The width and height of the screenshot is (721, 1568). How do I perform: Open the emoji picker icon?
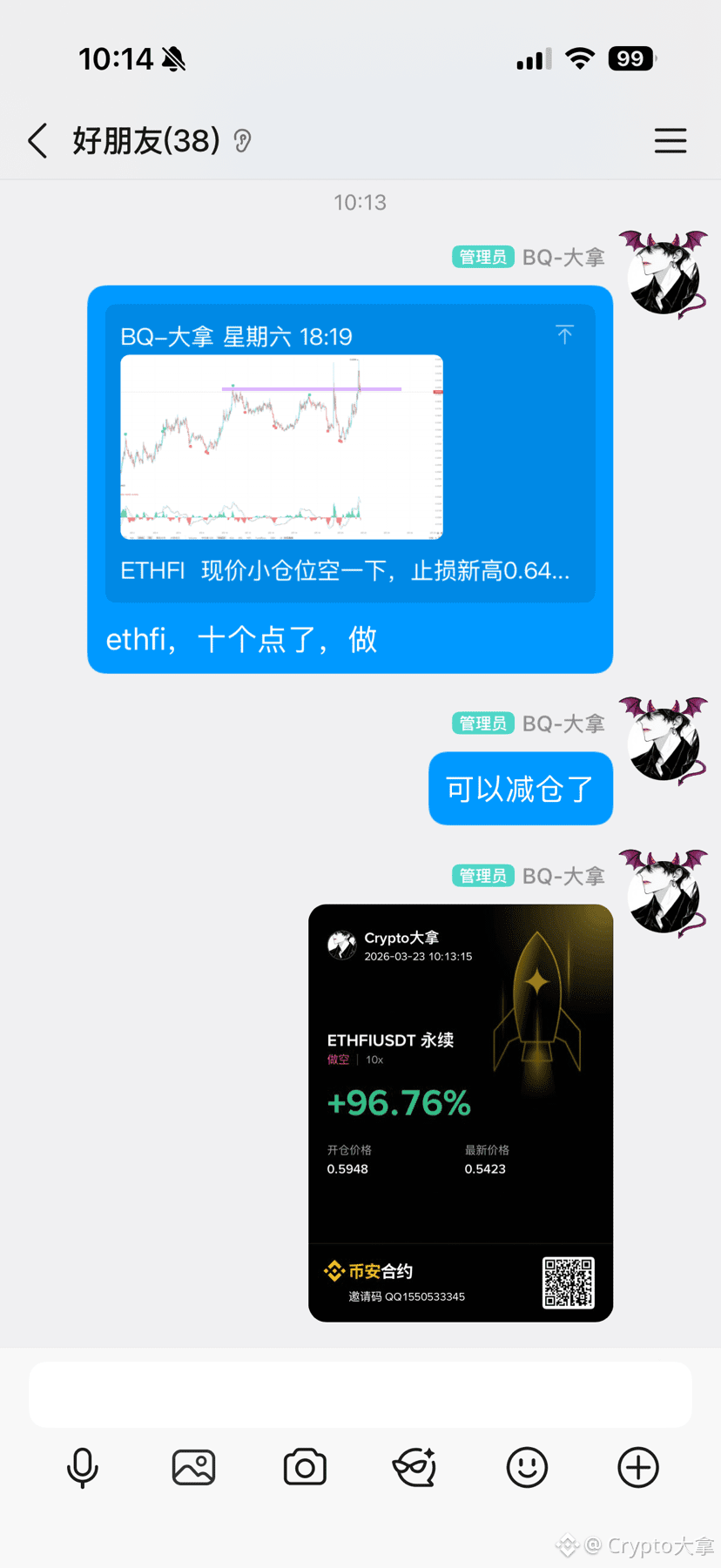527,1467
